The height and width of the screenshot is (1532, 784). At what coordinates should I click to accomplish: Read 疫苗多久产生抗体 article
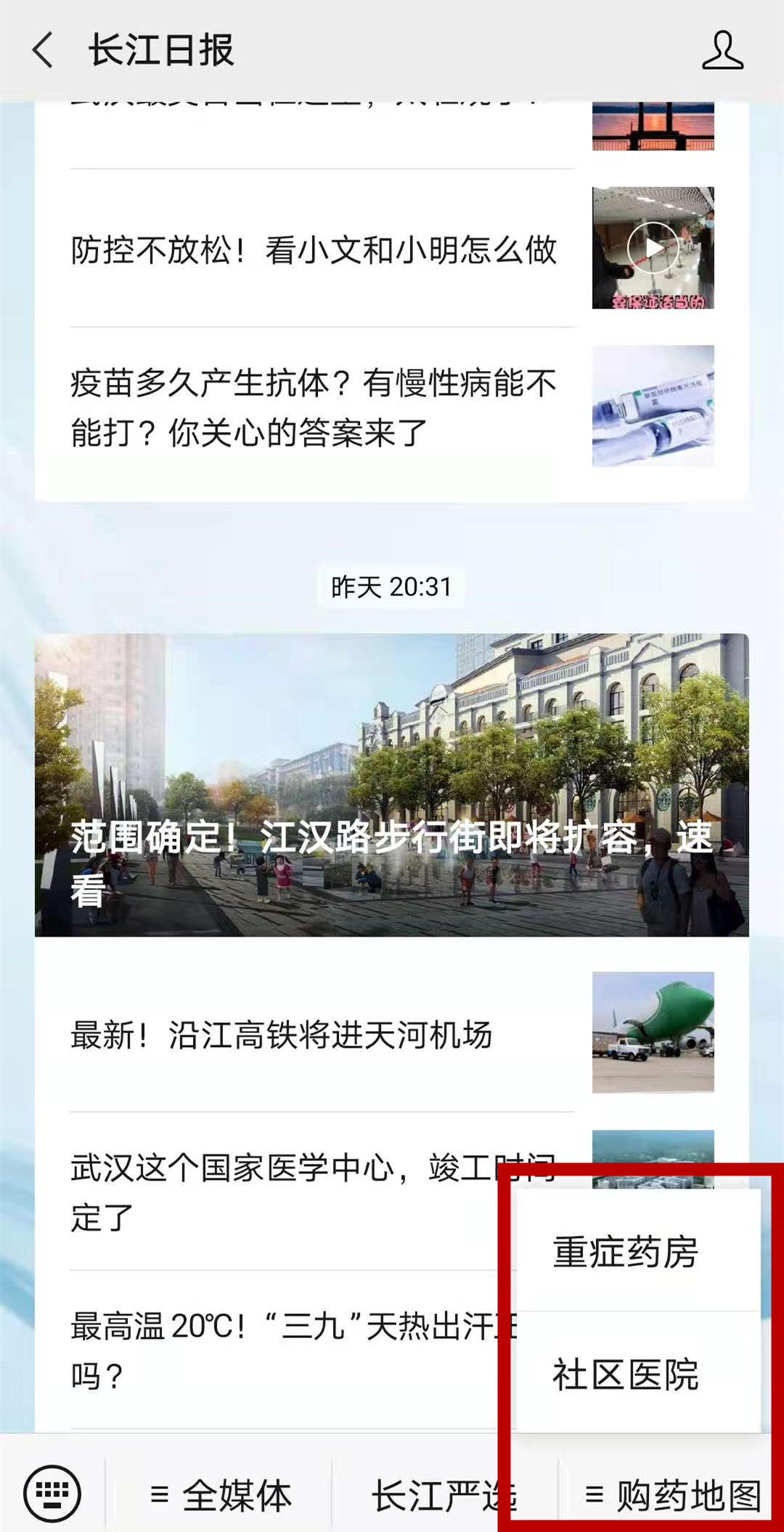(x=314, y=407)
